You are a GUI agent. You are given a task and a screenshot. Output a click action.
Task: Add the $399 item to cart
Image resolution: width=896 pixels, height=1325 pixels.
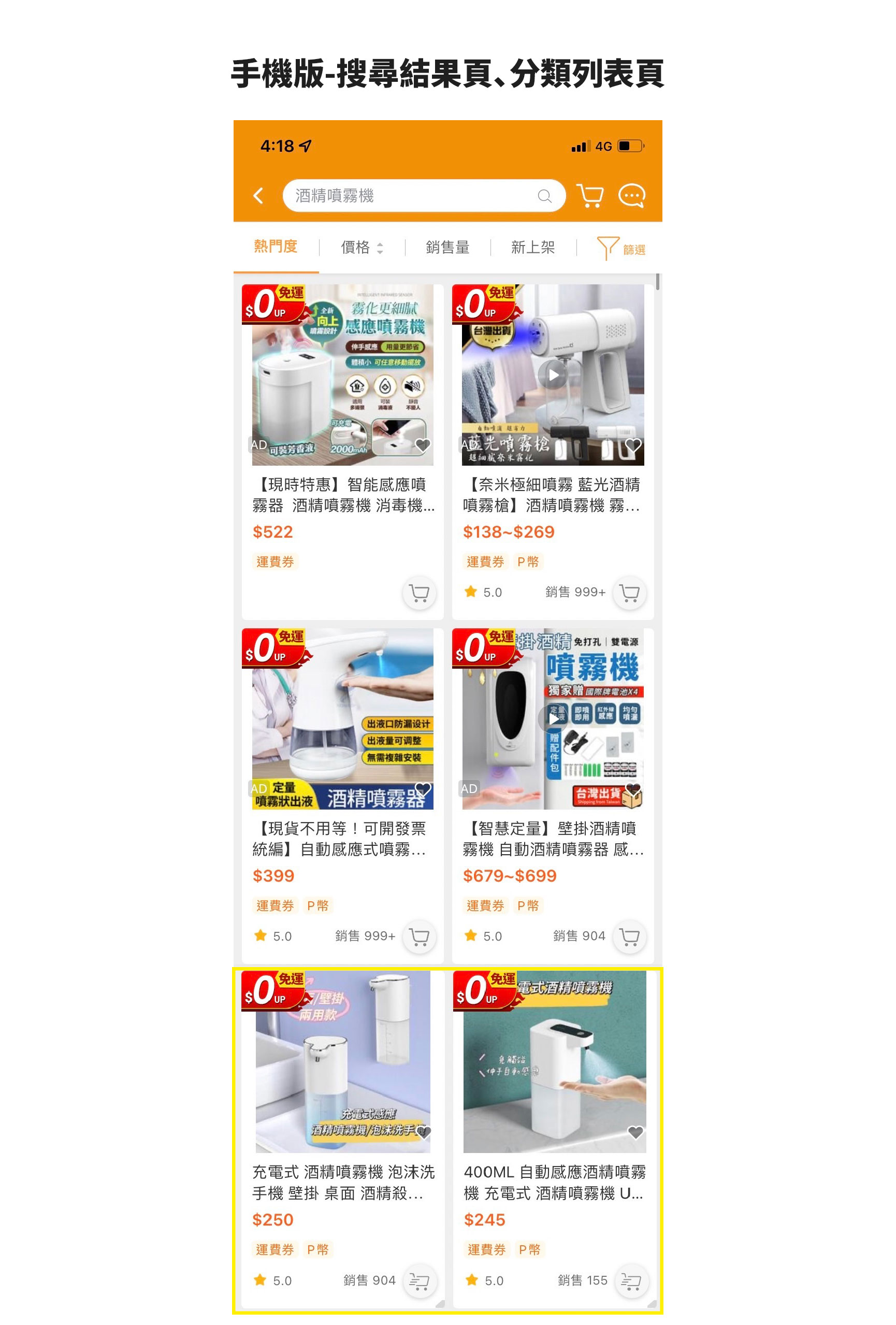point(420,938)
